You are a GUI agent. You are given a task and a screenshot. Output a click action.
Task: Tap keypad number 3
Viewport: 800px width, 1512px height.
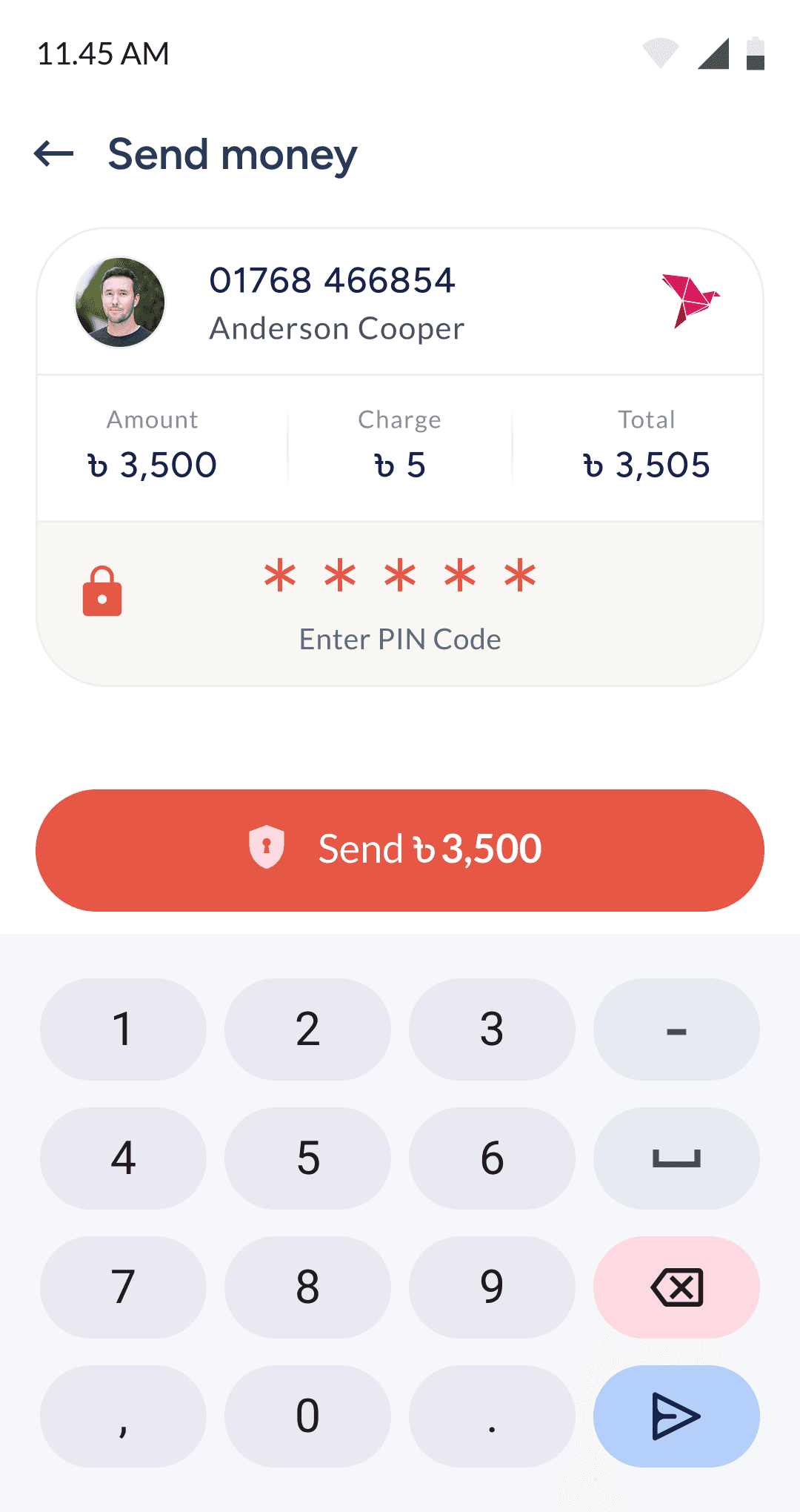(x=492, y=1029)
